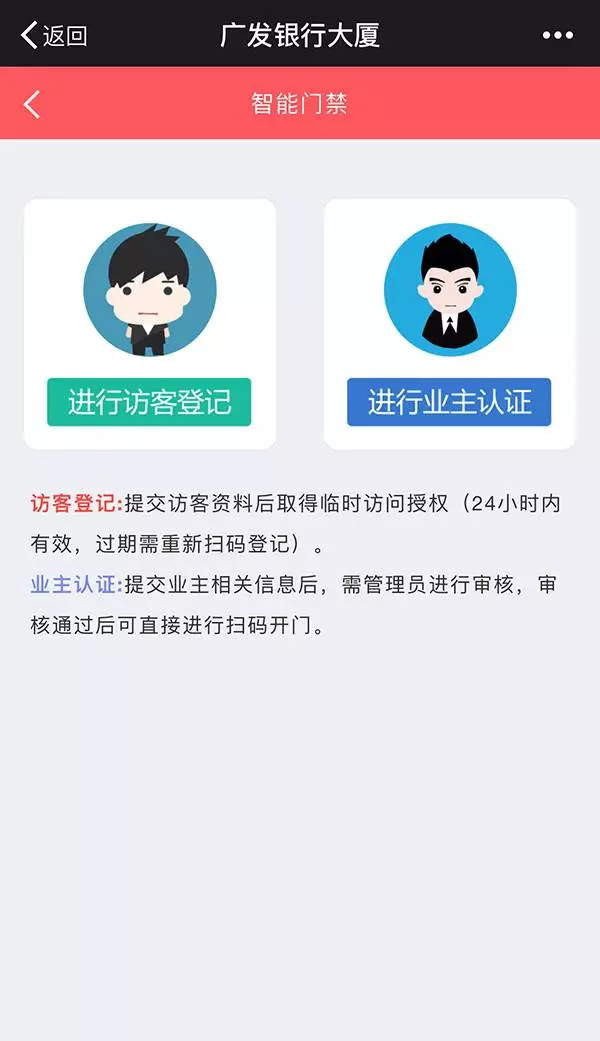Open the three-dot overflow menu

(x=557, y=35)
